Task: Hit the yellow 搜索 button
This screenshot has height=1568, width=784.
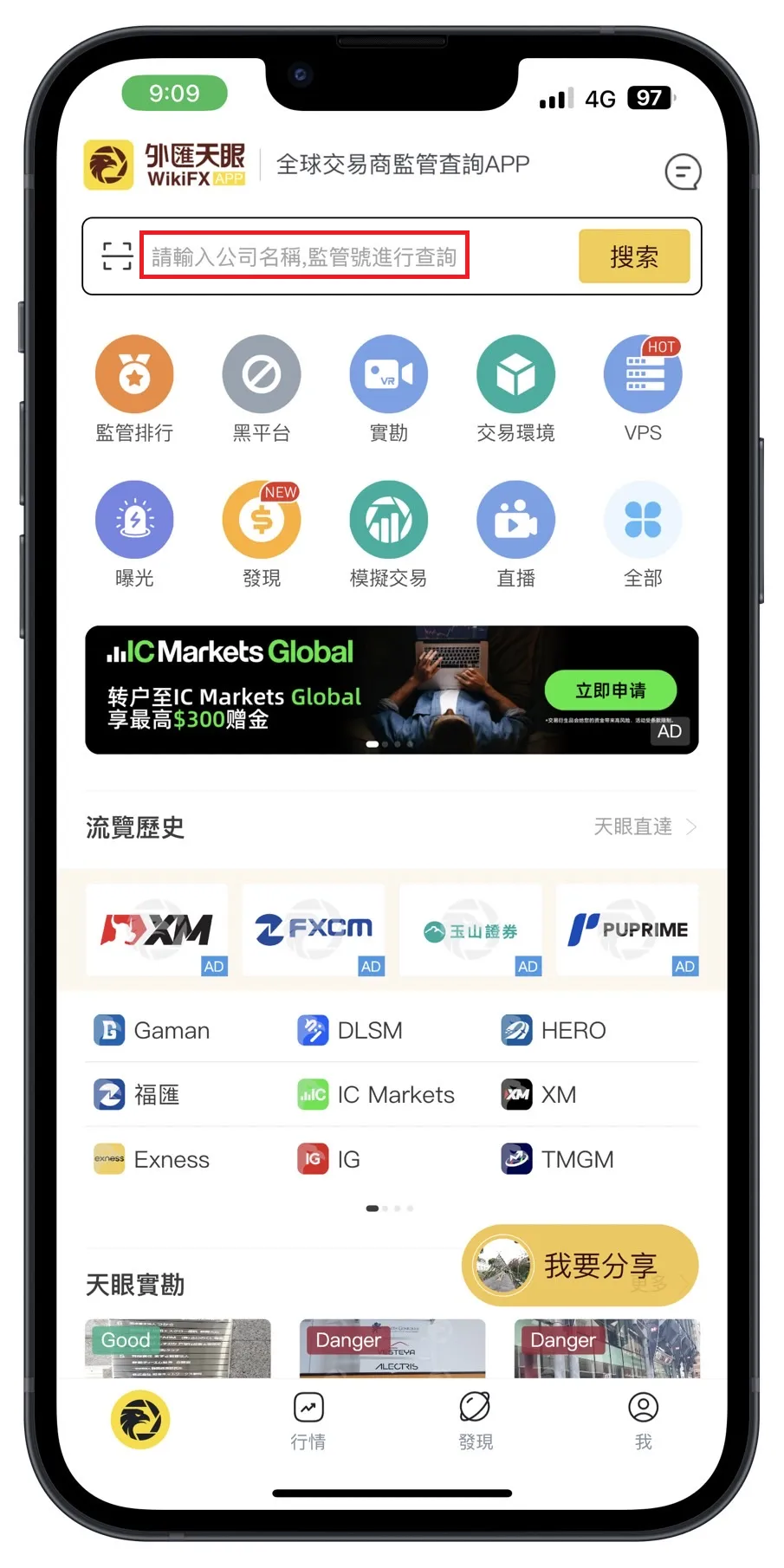Action: click(x=634, y=256)
